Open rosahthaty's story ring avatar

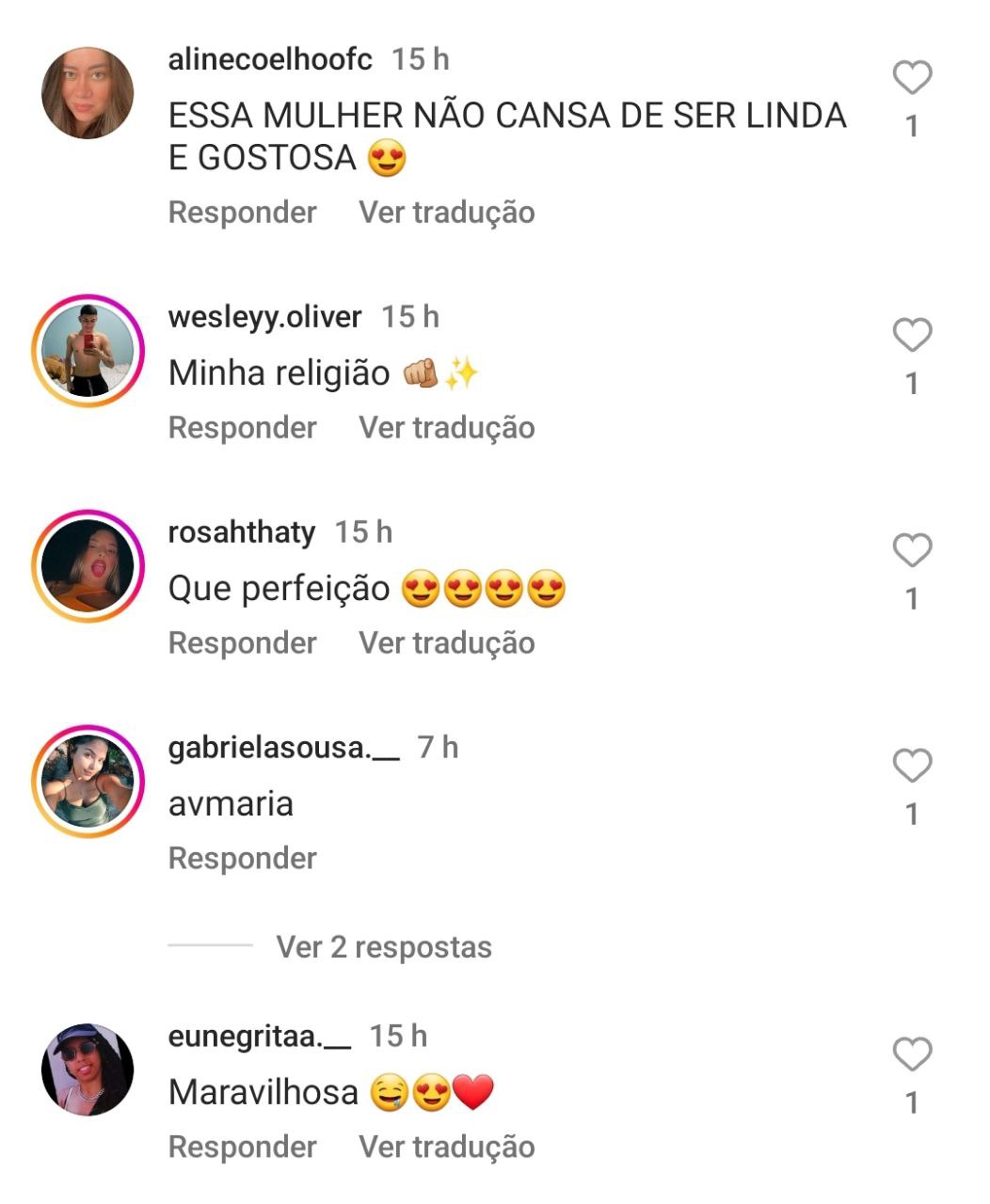point(88,566)
